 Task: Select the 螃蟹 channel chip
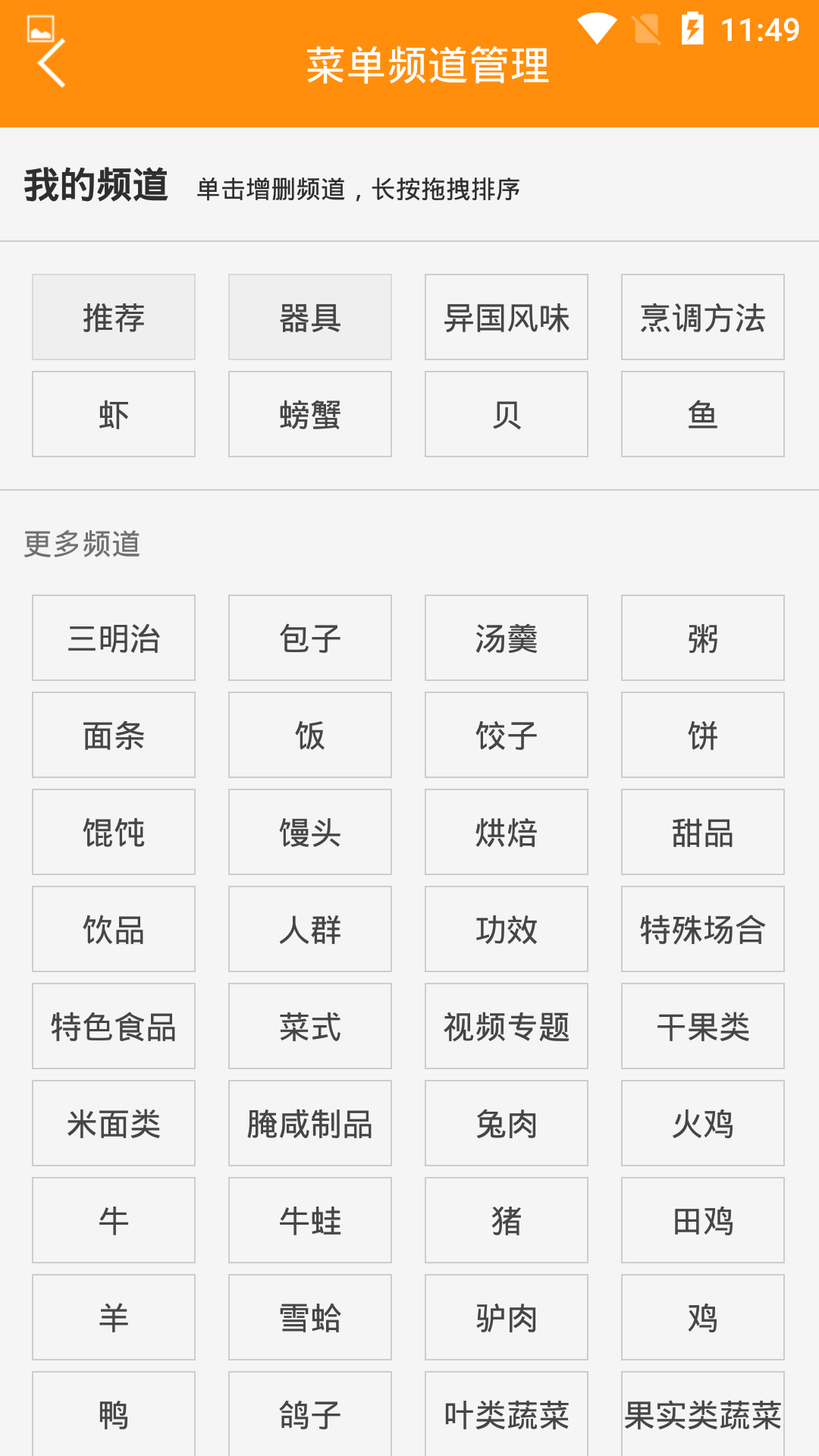coord(309,414)
